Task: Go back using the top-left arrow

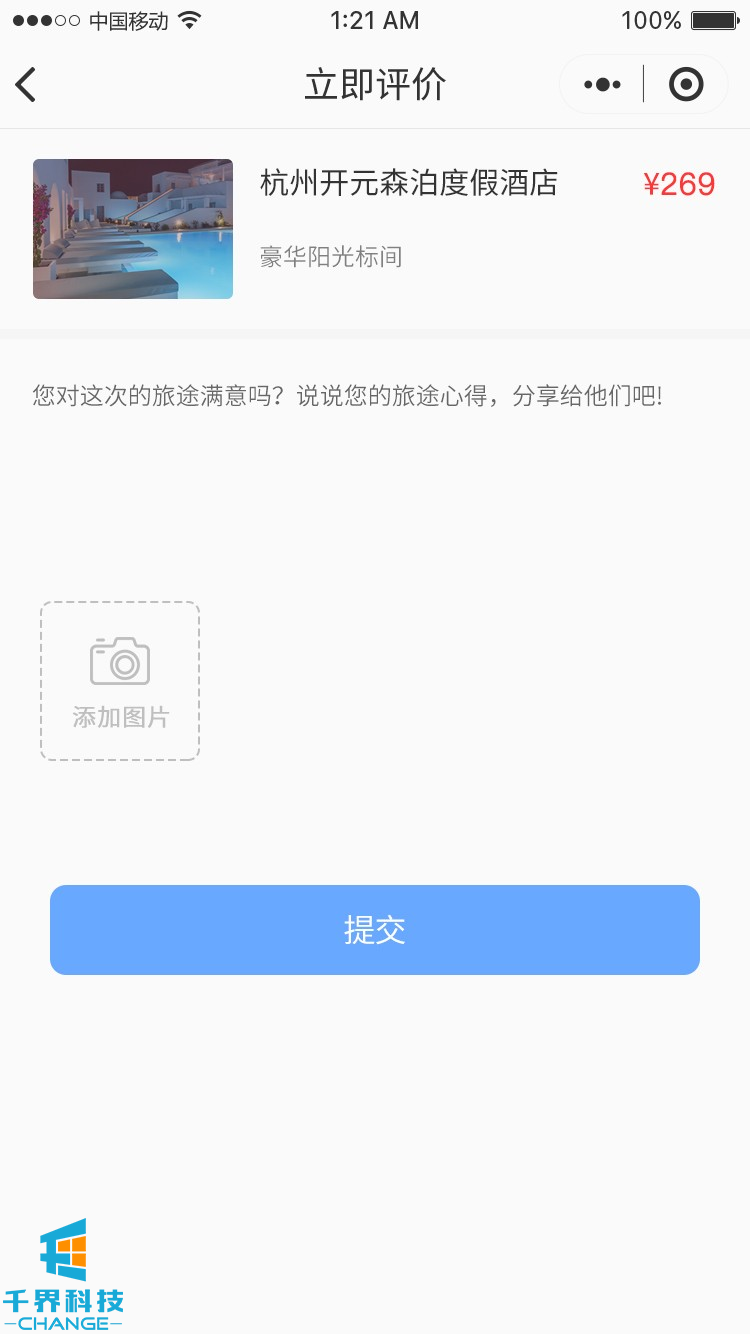Action: click(x=27, y=85)
